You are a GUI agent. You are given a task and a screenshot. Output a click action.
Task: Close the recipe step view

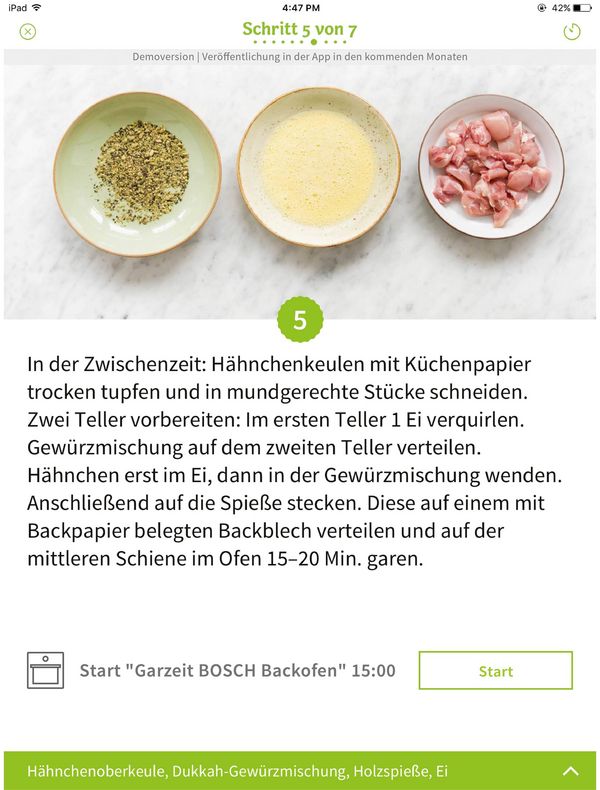point(28,31)
